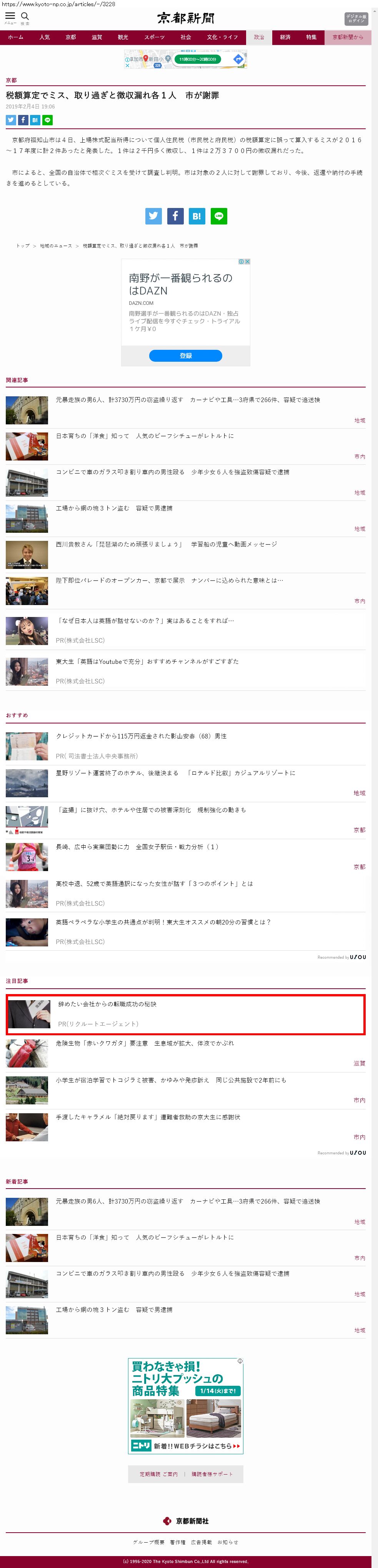The width and height of the screenshot is (378, 1568).
Task: Share via LINE under the article date
Action: coord(47,120)
